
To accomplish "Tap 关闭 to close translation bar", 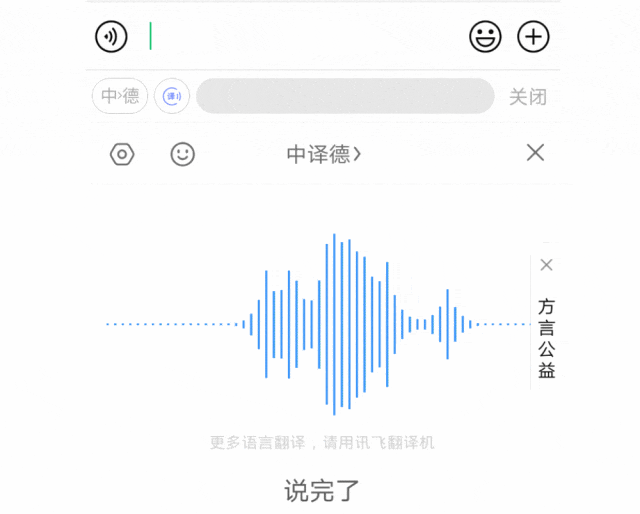I will pos(528,97).
